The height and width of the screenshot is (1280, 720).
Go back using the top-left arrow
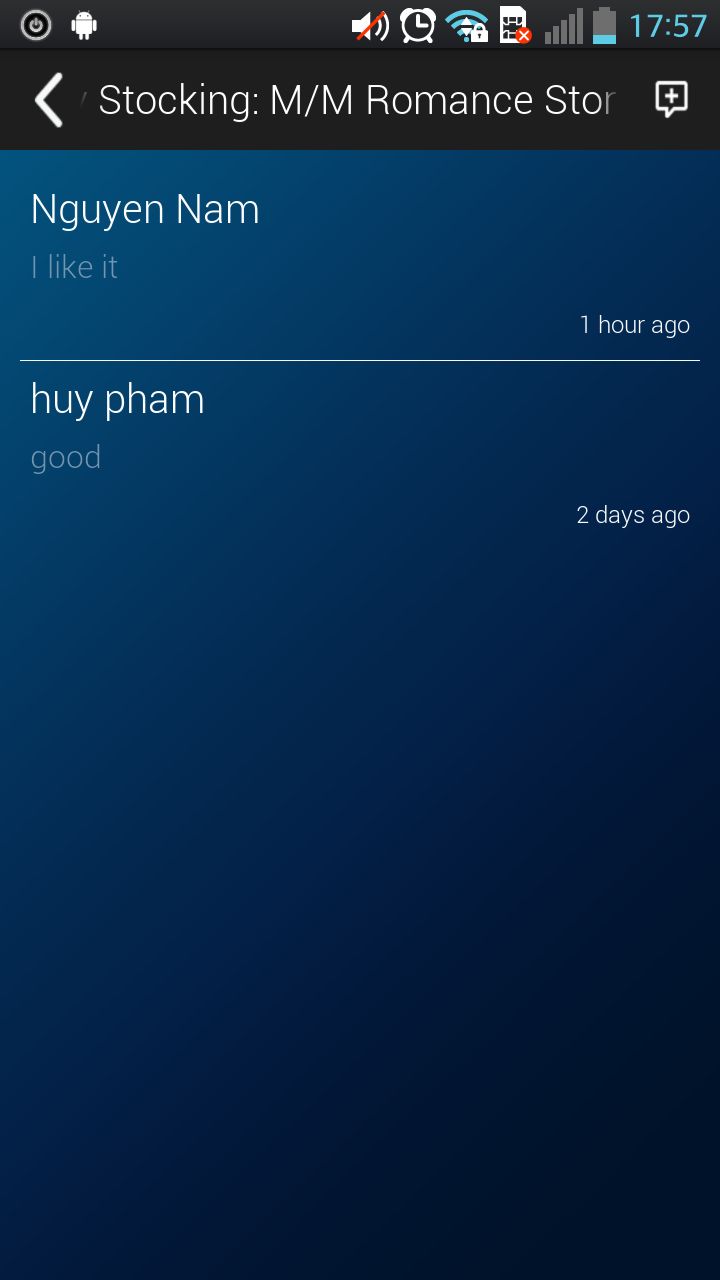(49, 100)
